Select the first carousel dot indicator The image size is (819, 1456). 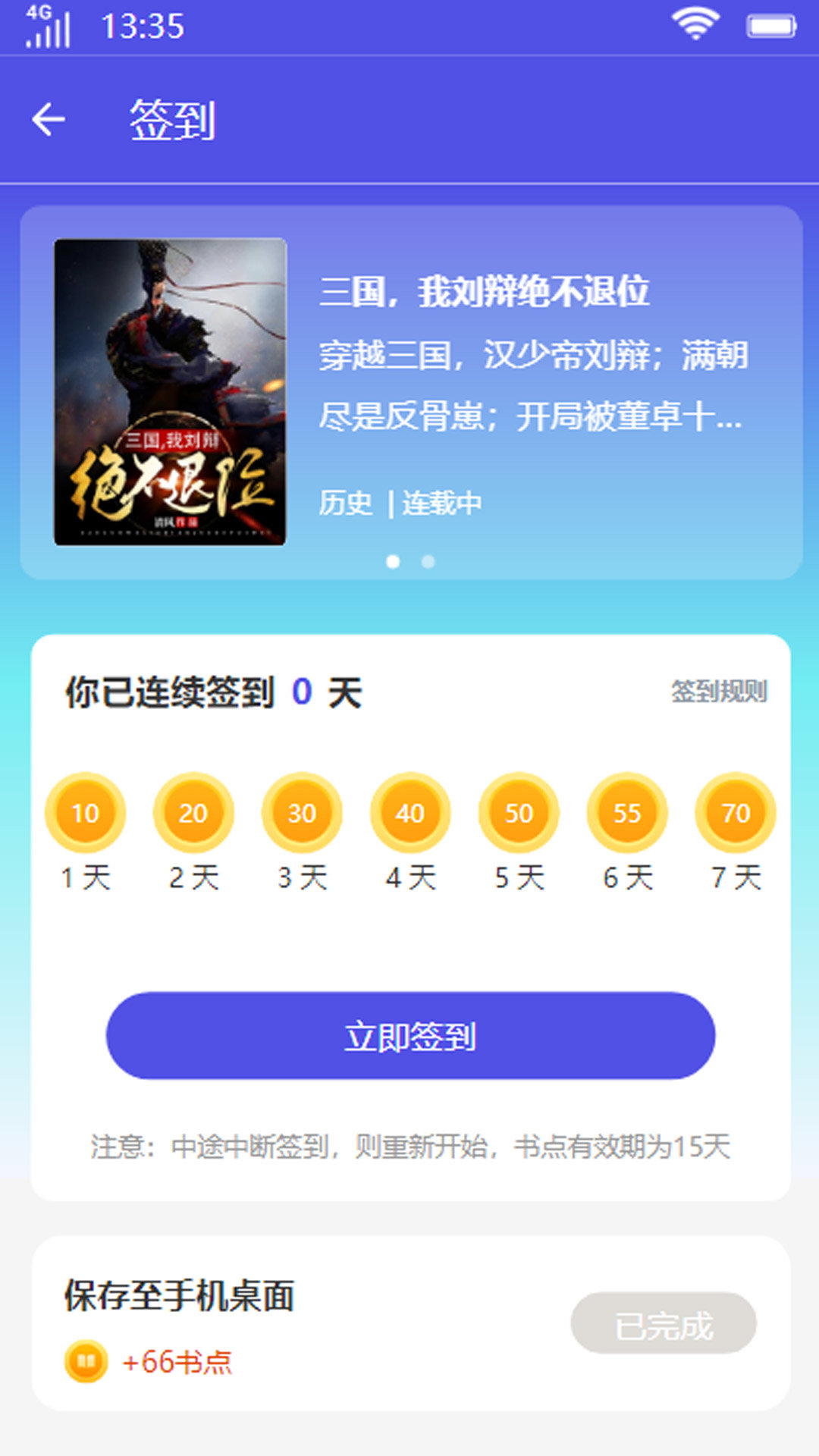[391, 562]
